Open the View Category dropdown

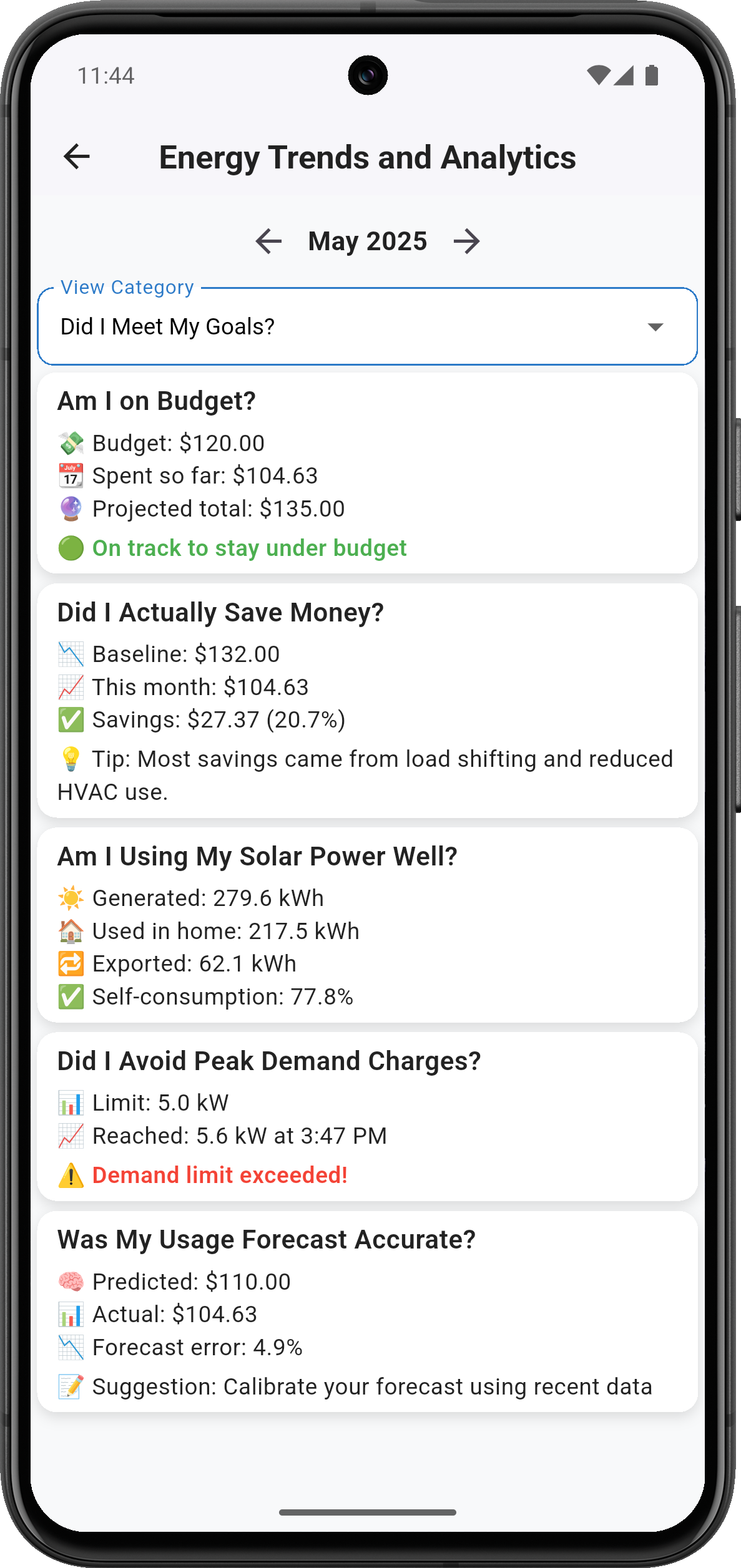pos(370,326)
